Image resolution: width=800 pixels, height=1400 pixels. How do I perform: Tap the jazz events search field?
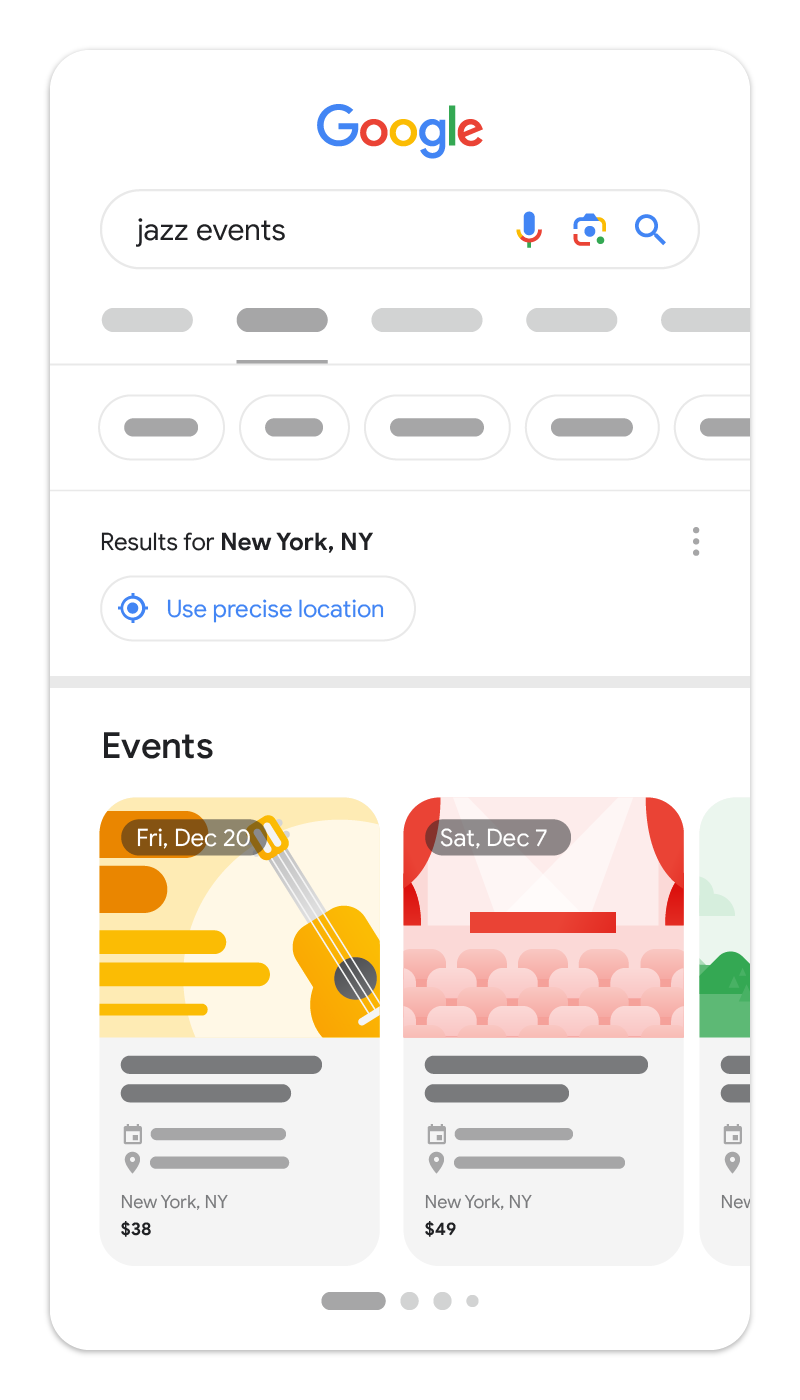[300, 231]
